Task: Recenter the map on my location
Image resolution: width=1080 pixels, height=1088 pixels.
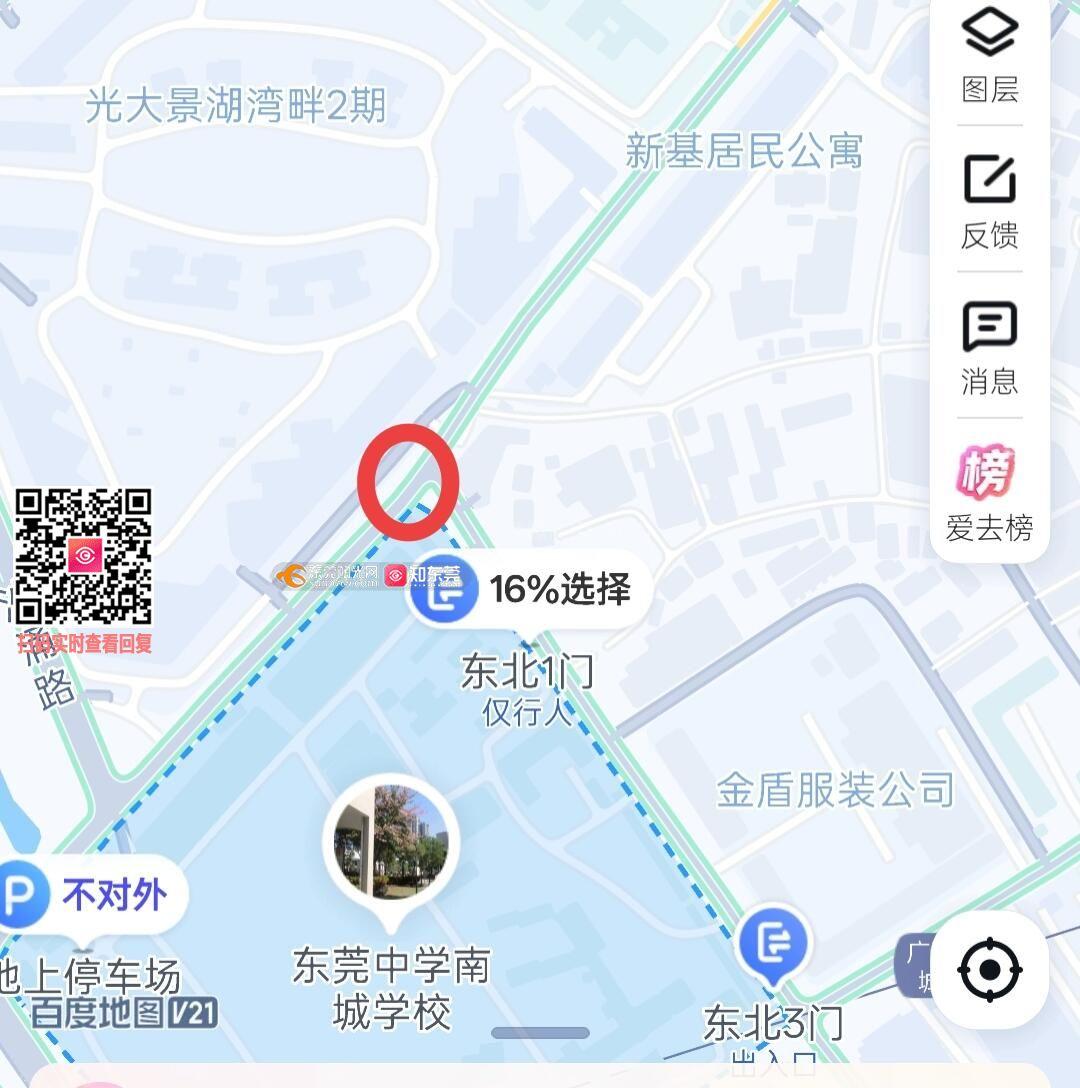Action: pos(990,969)
